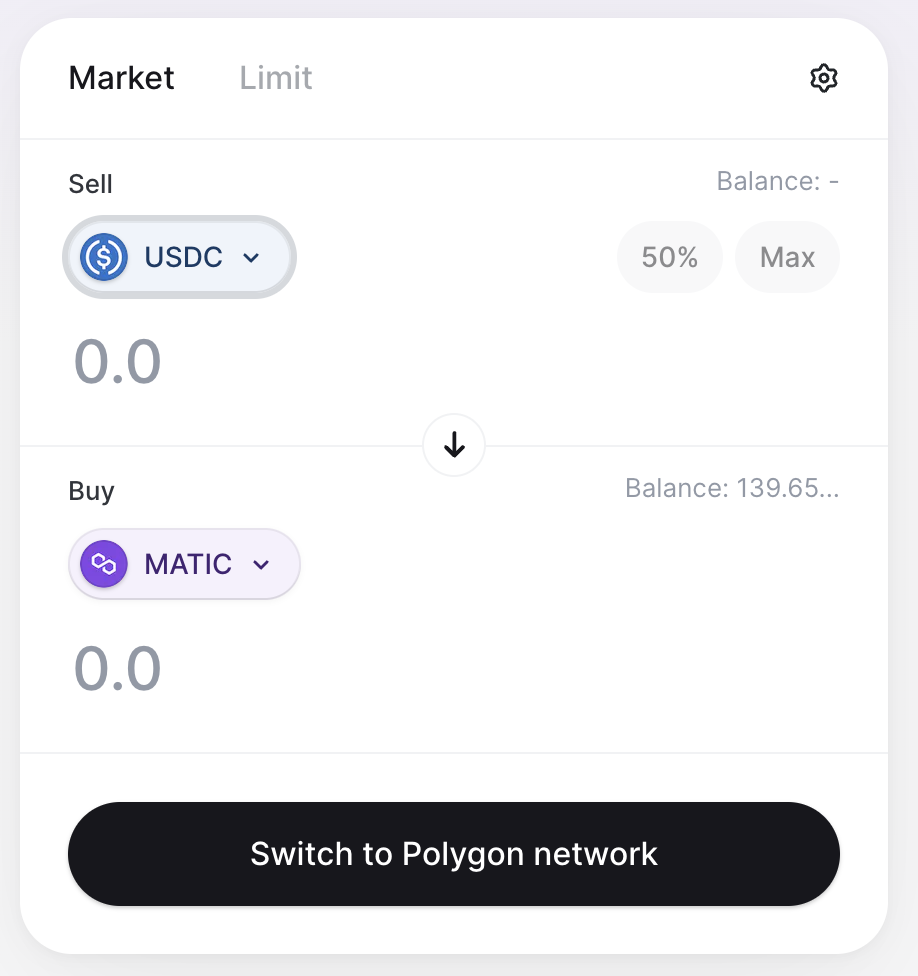
Task: Open the MATIC buy token selector
Action: (x=185, y=564)
